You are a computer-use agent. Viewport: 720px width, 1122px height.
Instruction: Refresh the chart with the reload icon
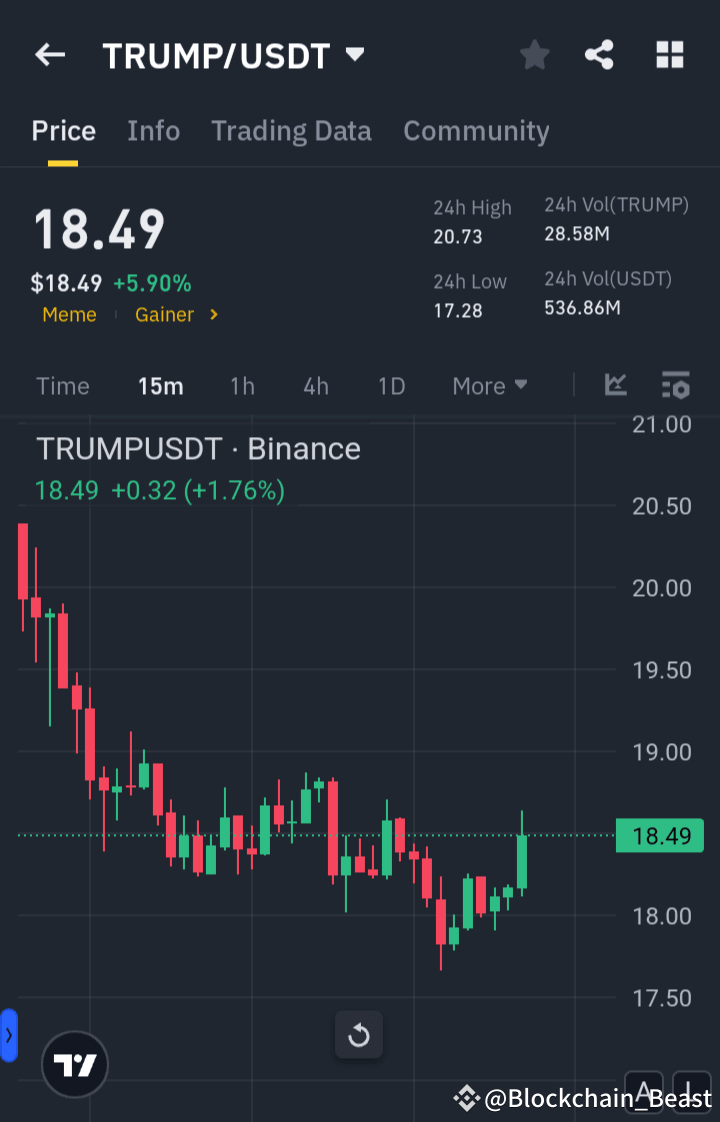coord(359,1035)
